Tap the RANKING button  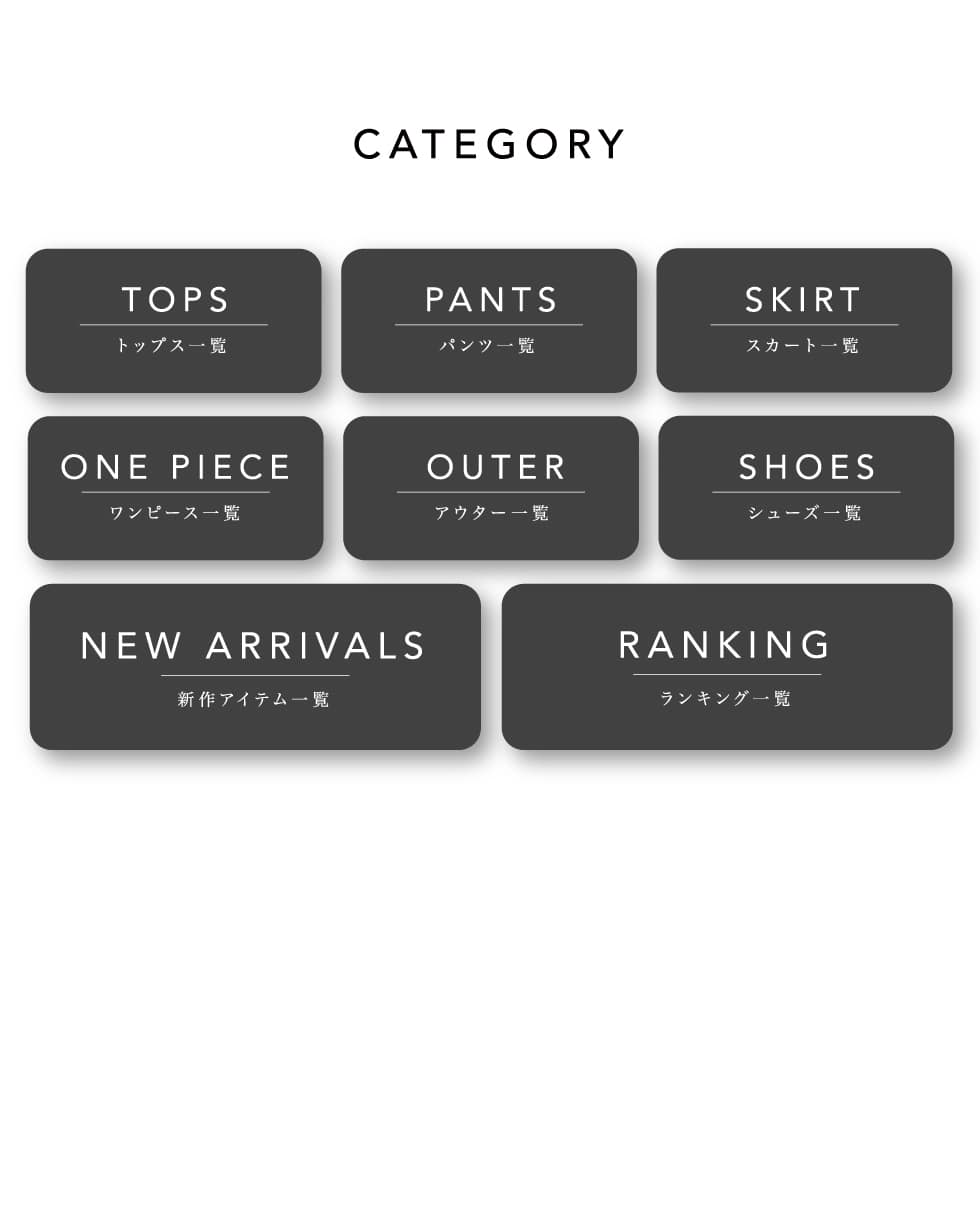[x=727, y=667]
